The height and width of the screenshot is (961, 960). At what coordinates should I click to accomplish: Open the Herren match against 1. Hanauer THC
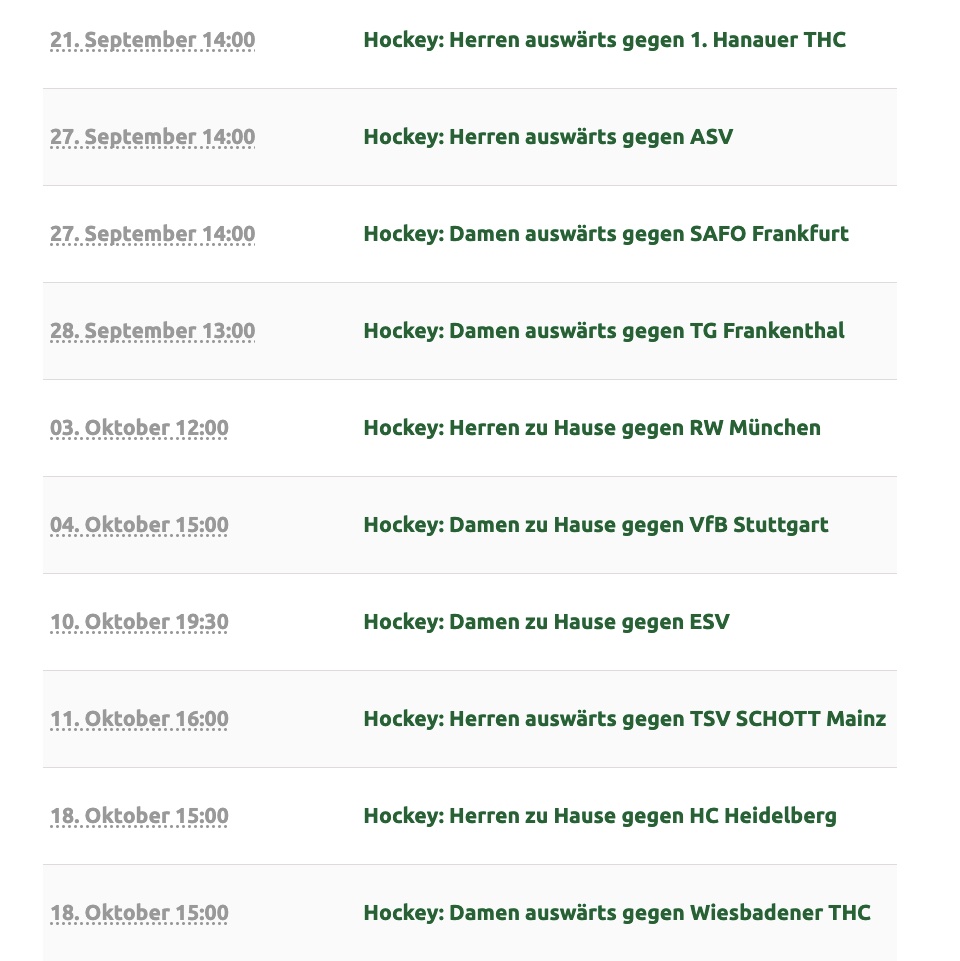coord(604,40)
